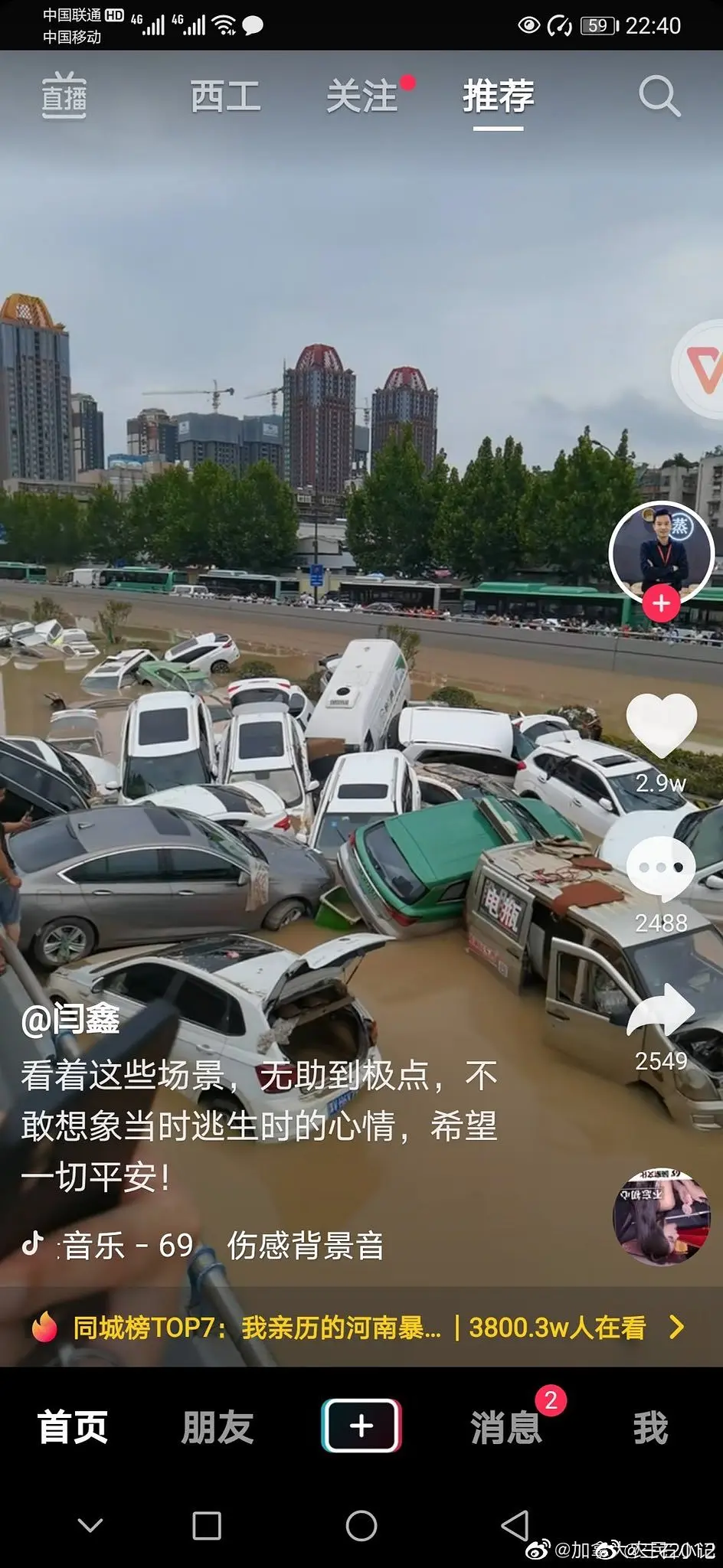This screenshot has height=1568, width=723.
Task: Open the spinning music disc
Action: [662, 1216]
